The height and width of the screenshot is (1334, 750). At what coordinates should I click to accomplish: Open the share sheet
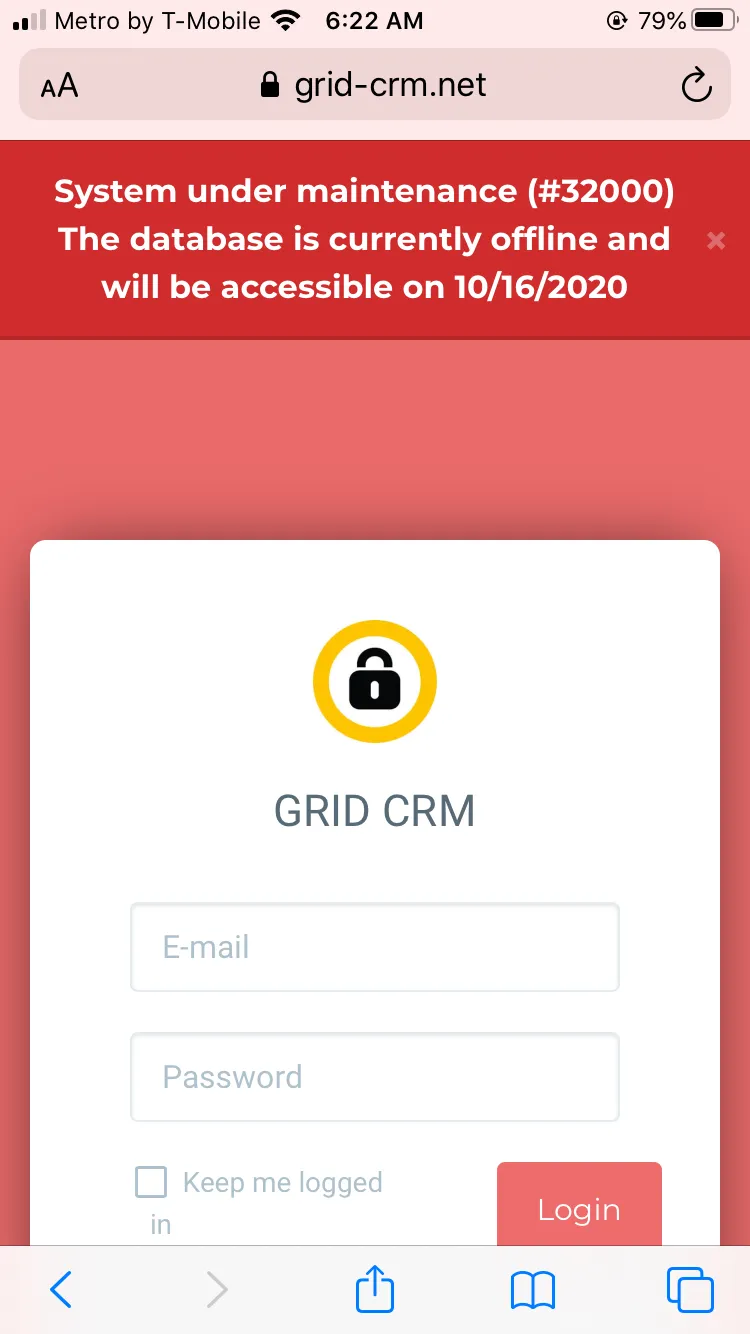(375, 1287)
